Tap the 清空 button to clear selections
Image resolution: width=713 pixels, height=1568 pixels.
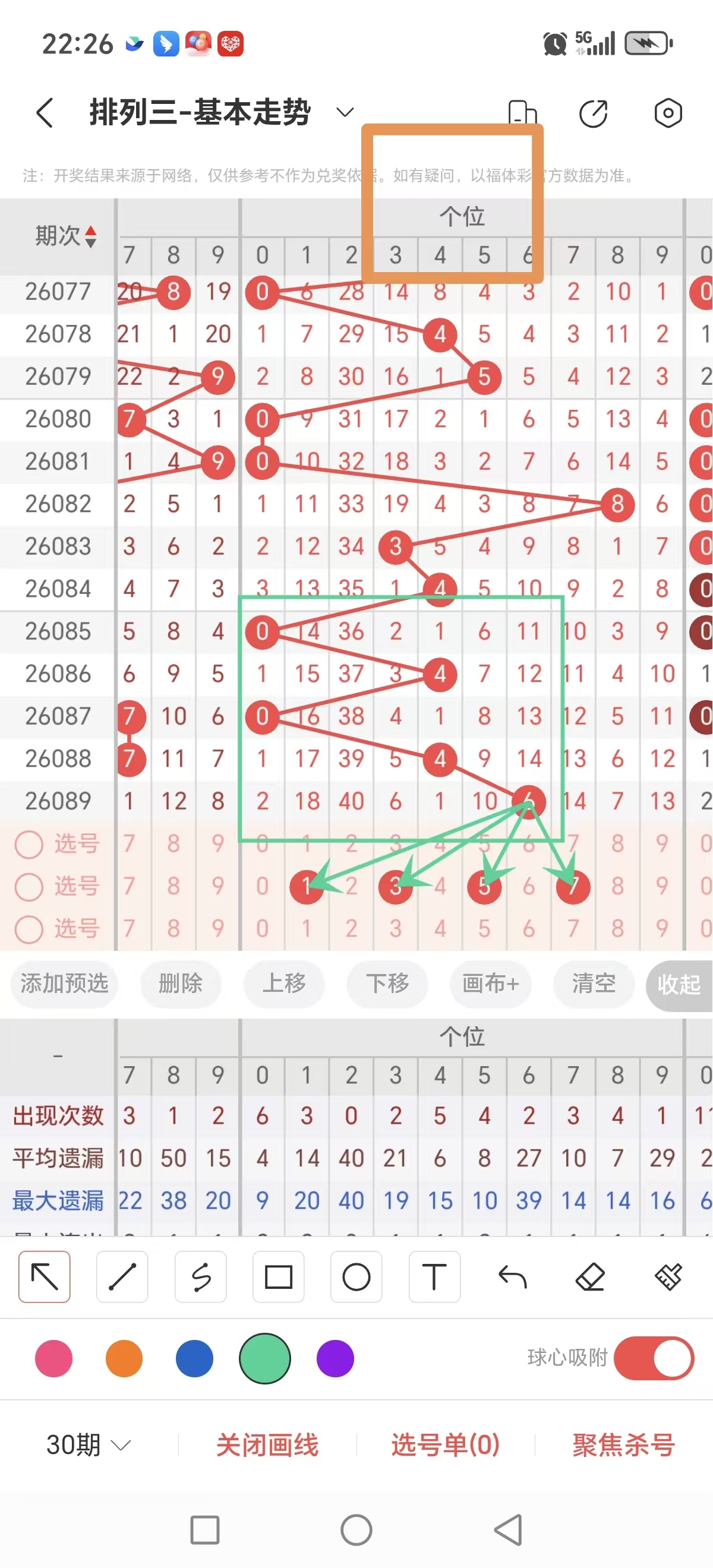[592, 984]
